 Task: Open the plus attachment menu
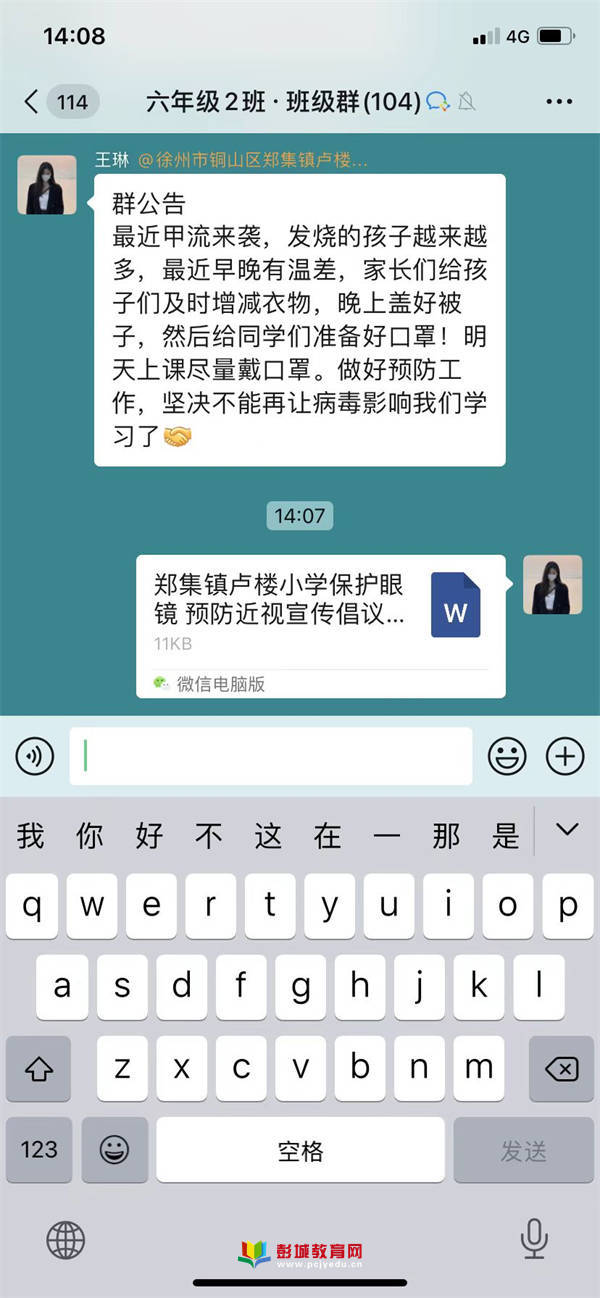[x=566, y=756]
